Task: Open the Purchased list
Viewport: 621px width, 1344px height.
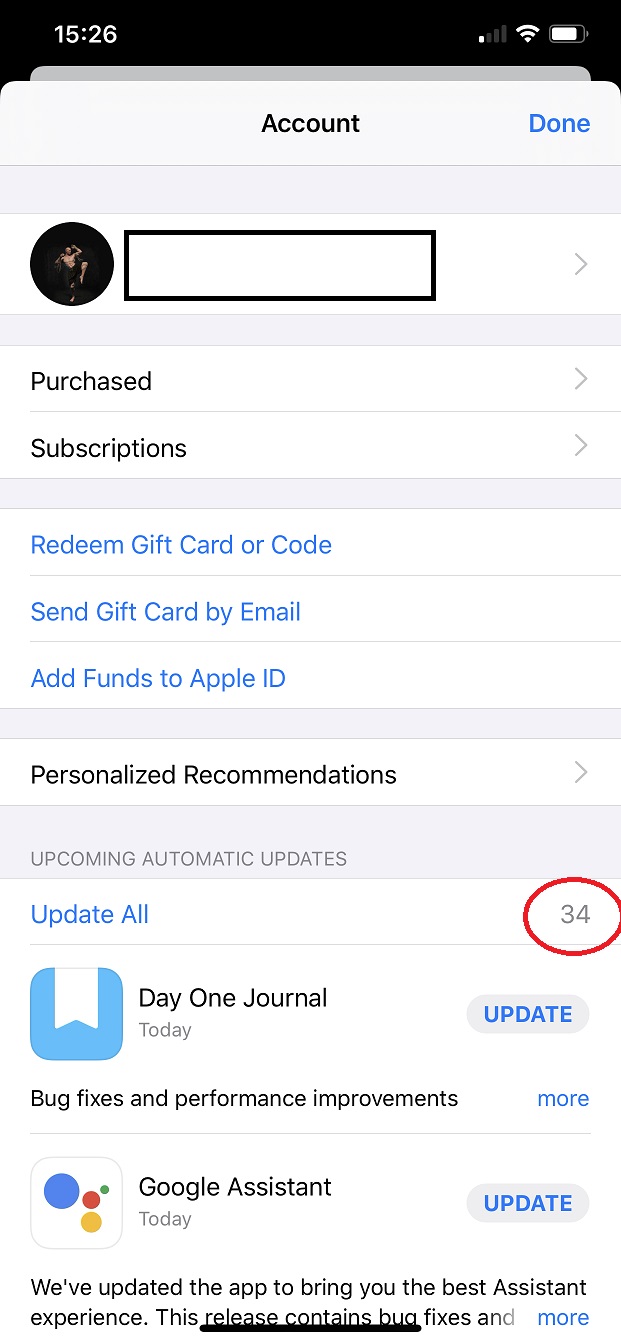Action: [x=310, y=381]
